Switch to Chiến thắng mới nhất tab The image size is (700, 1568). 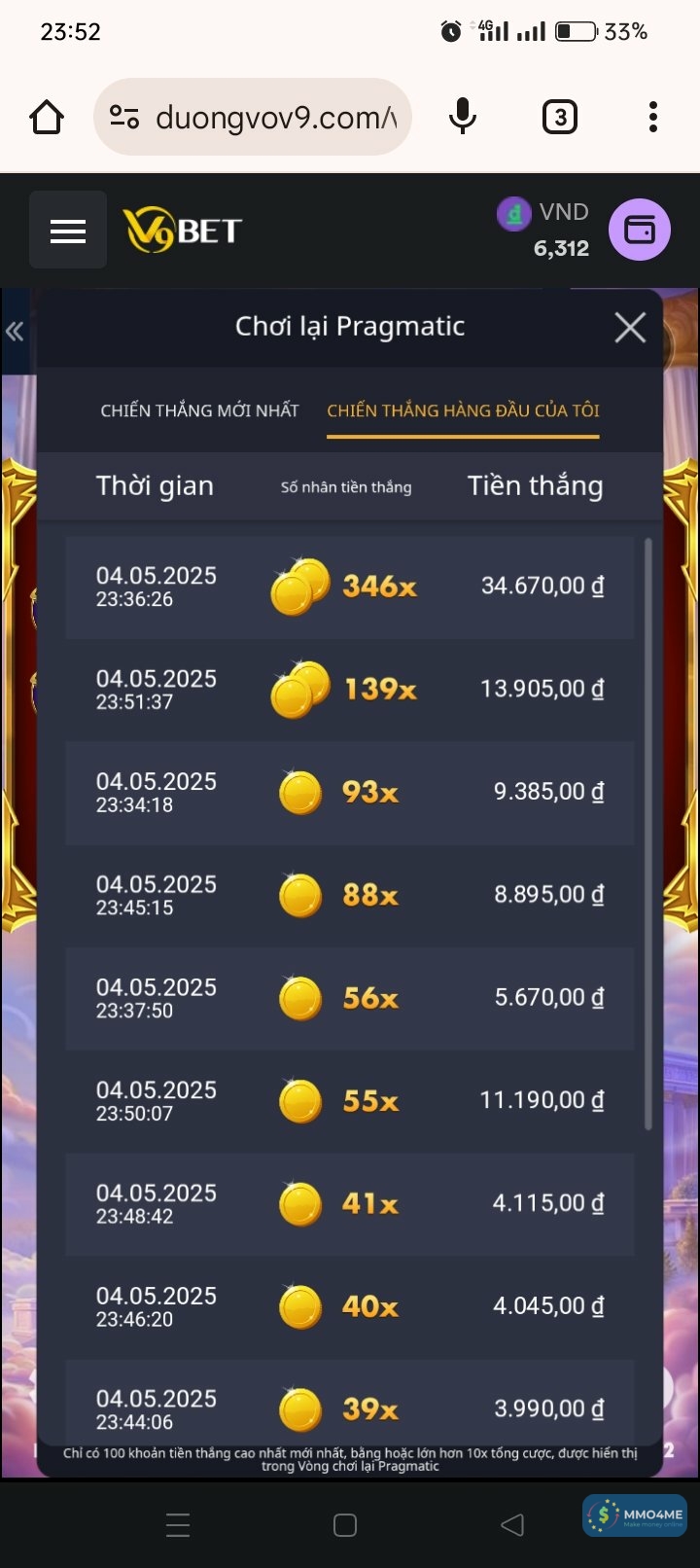pyautogui.click(x=199, y=410)
